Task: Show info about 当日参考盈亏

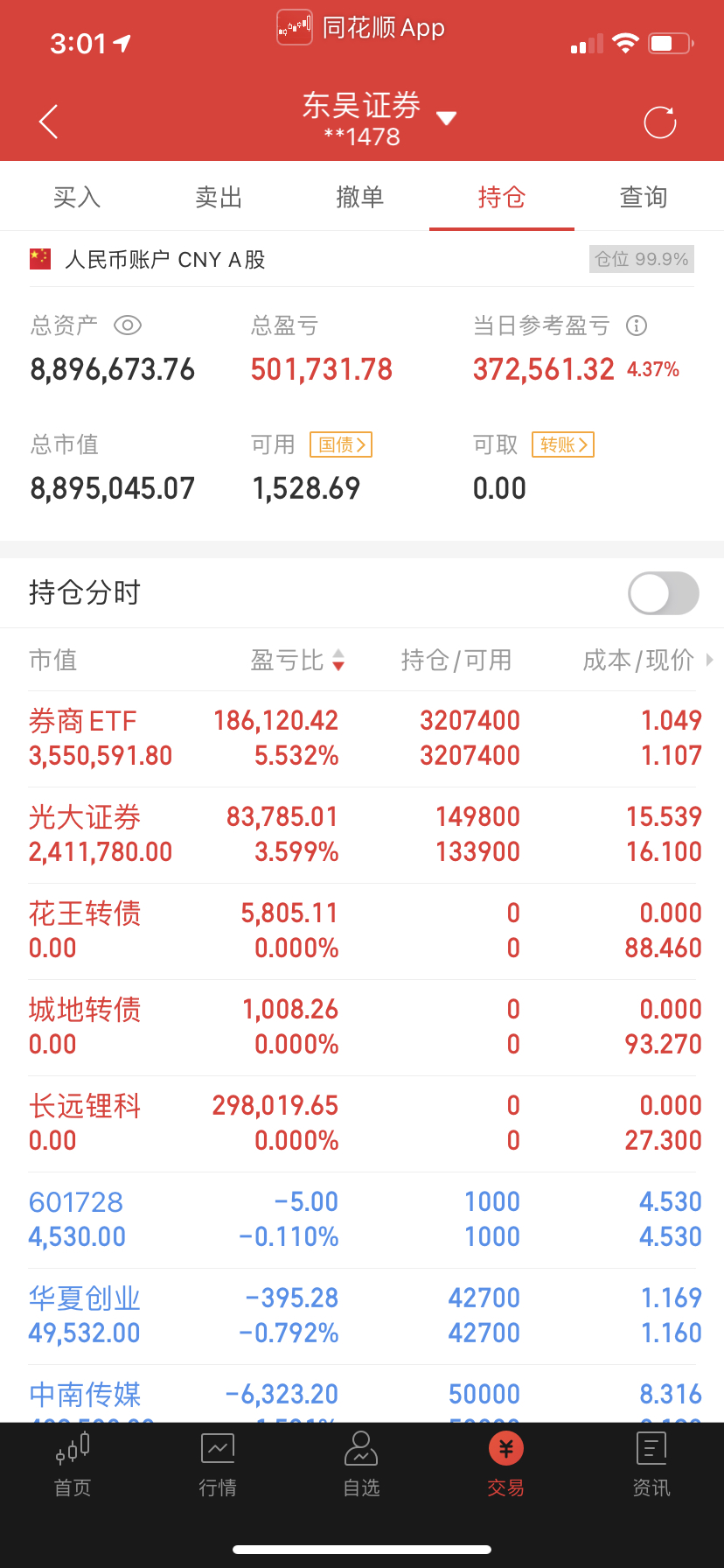Action: pyautogui.click(x=637, y=325)
